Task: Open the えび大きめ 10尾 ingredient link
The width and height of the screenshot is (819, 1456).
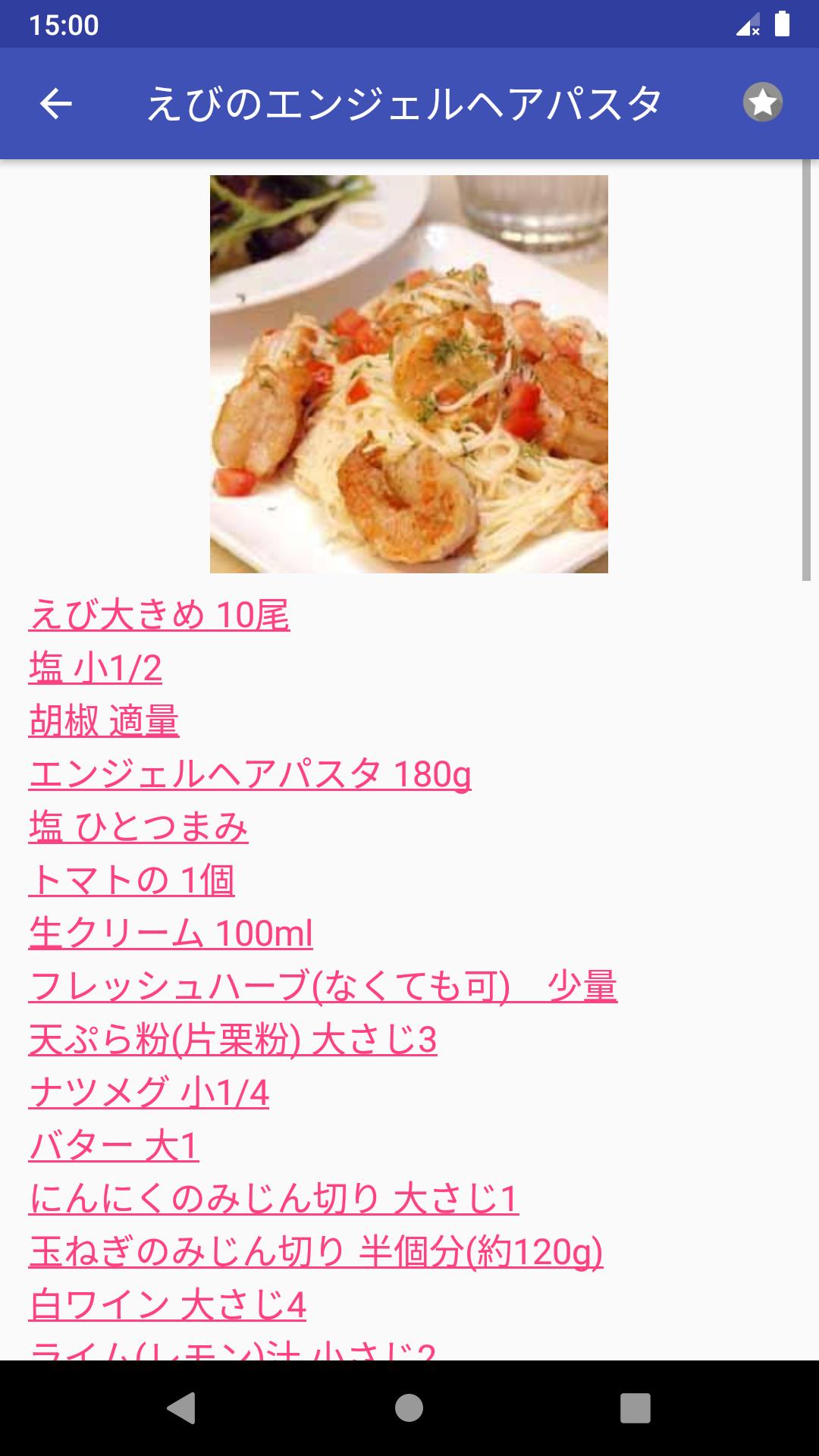Action: click(x=159, y=614)
